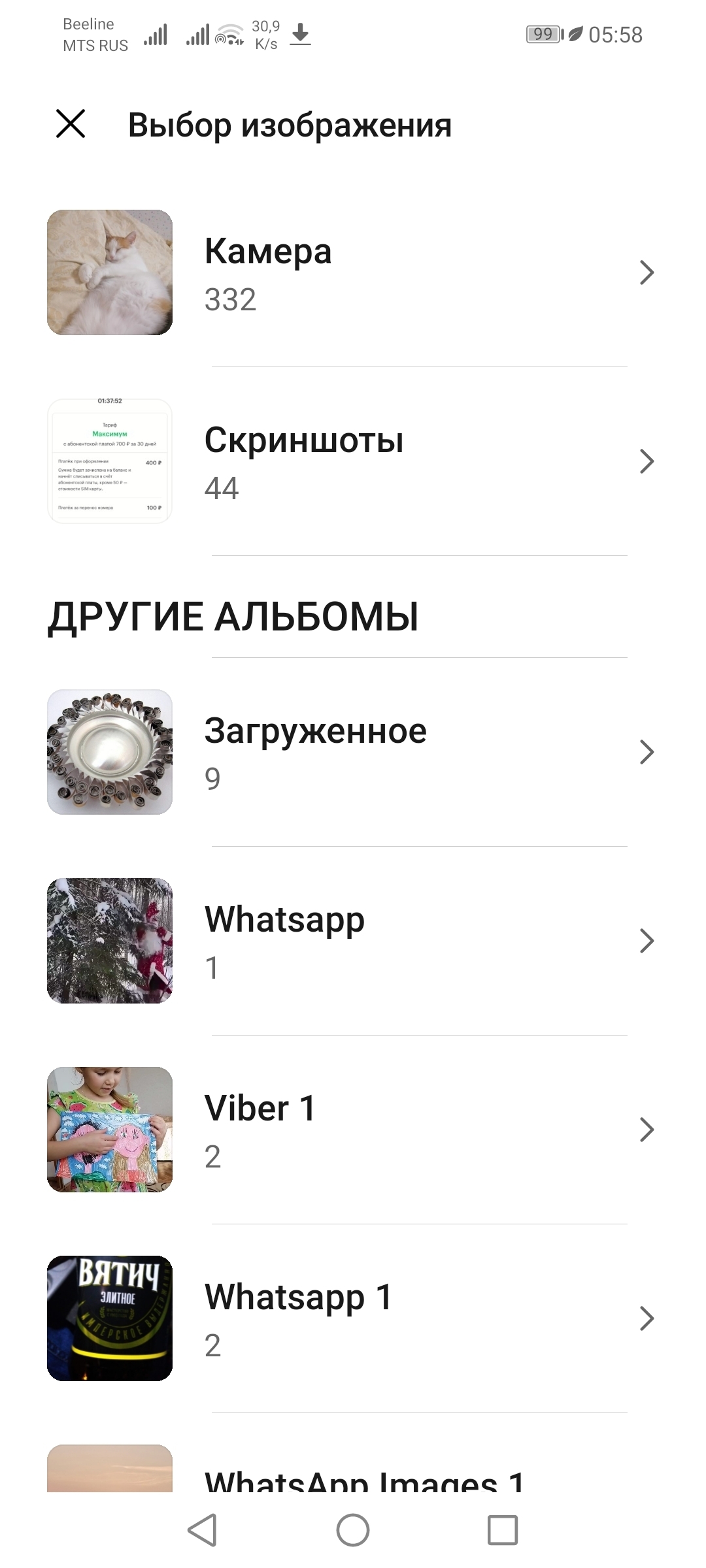Open the Камера album
The image size is (706, 1568).
(353, 273)
